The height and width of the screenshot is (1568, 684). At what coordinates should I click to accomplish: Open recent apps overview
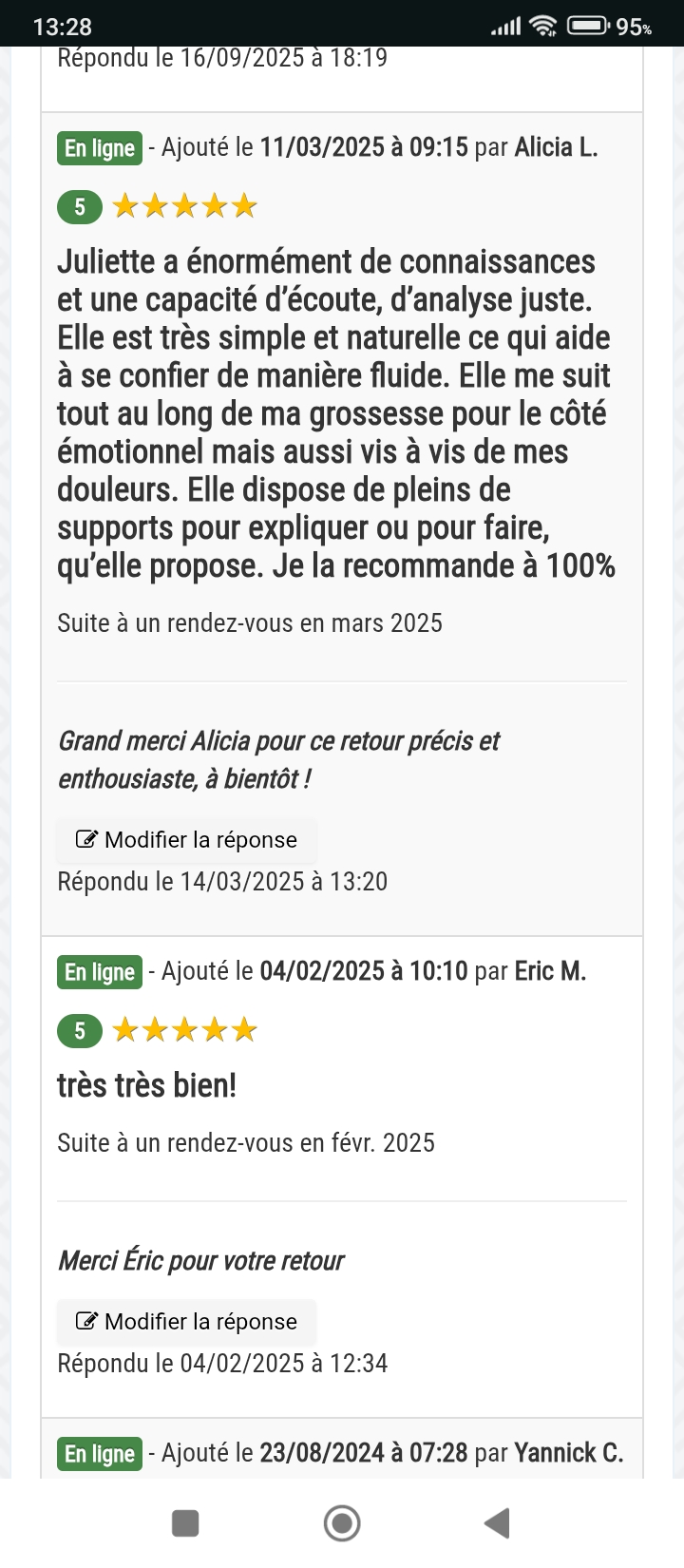185,1523
